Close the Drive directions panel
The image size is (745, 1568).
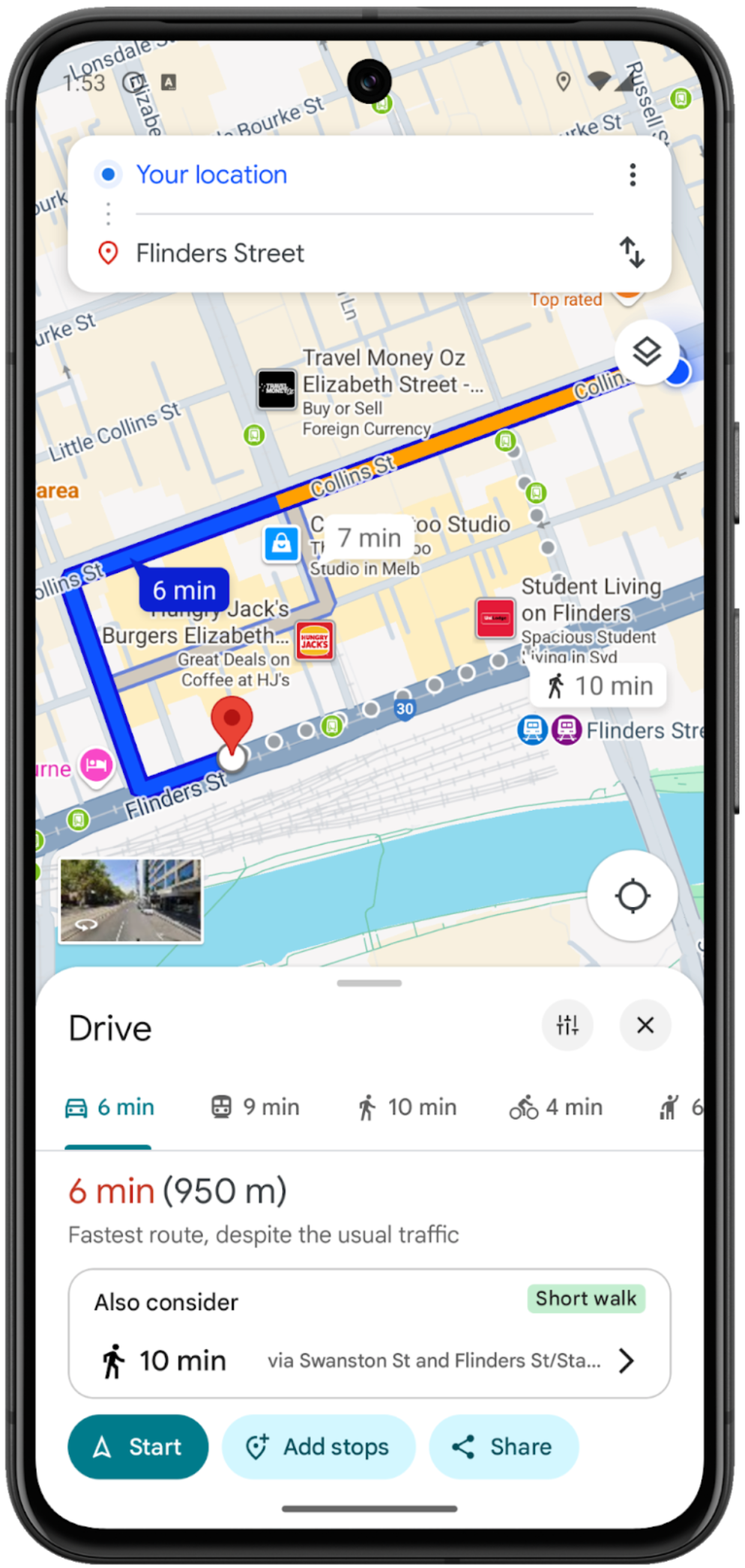[x=645, y=1025]
